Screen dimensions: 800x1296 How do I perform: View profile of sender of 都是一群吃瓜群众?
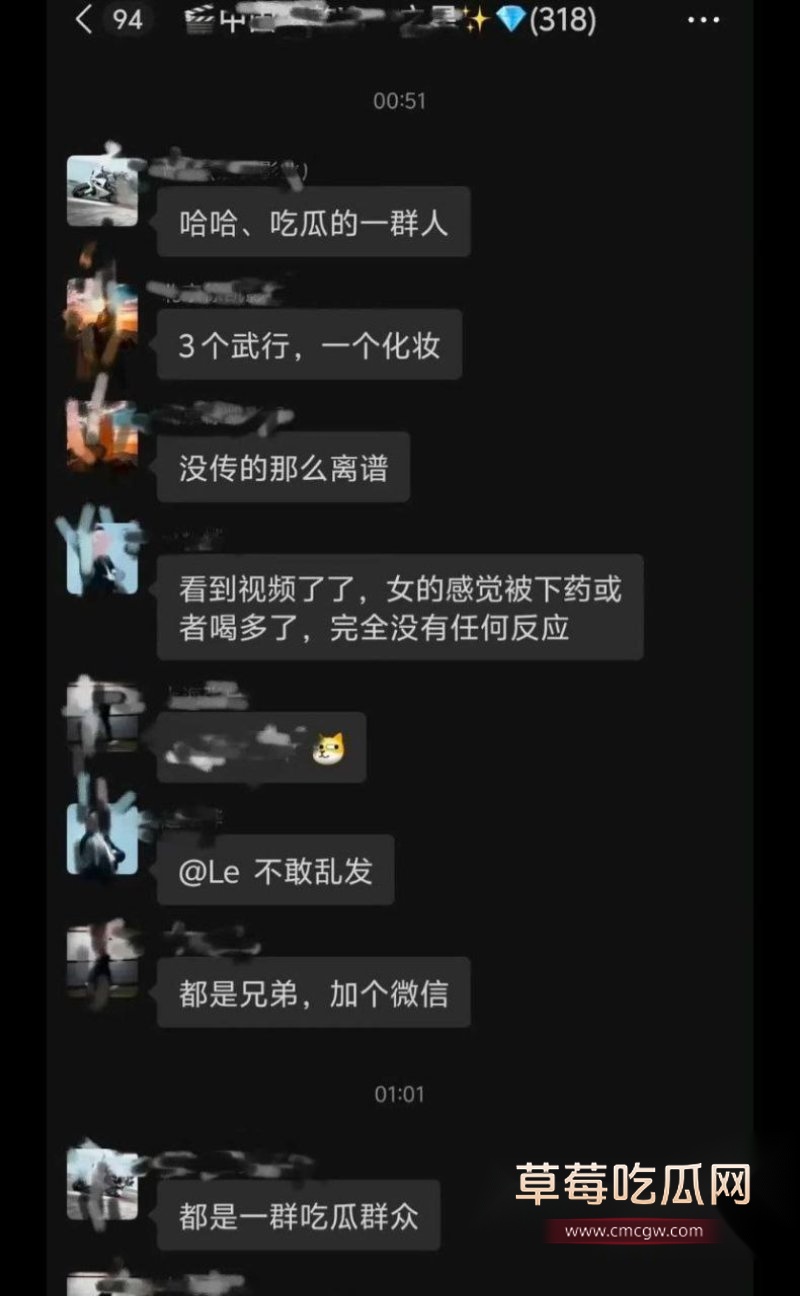coord(102,1184)
